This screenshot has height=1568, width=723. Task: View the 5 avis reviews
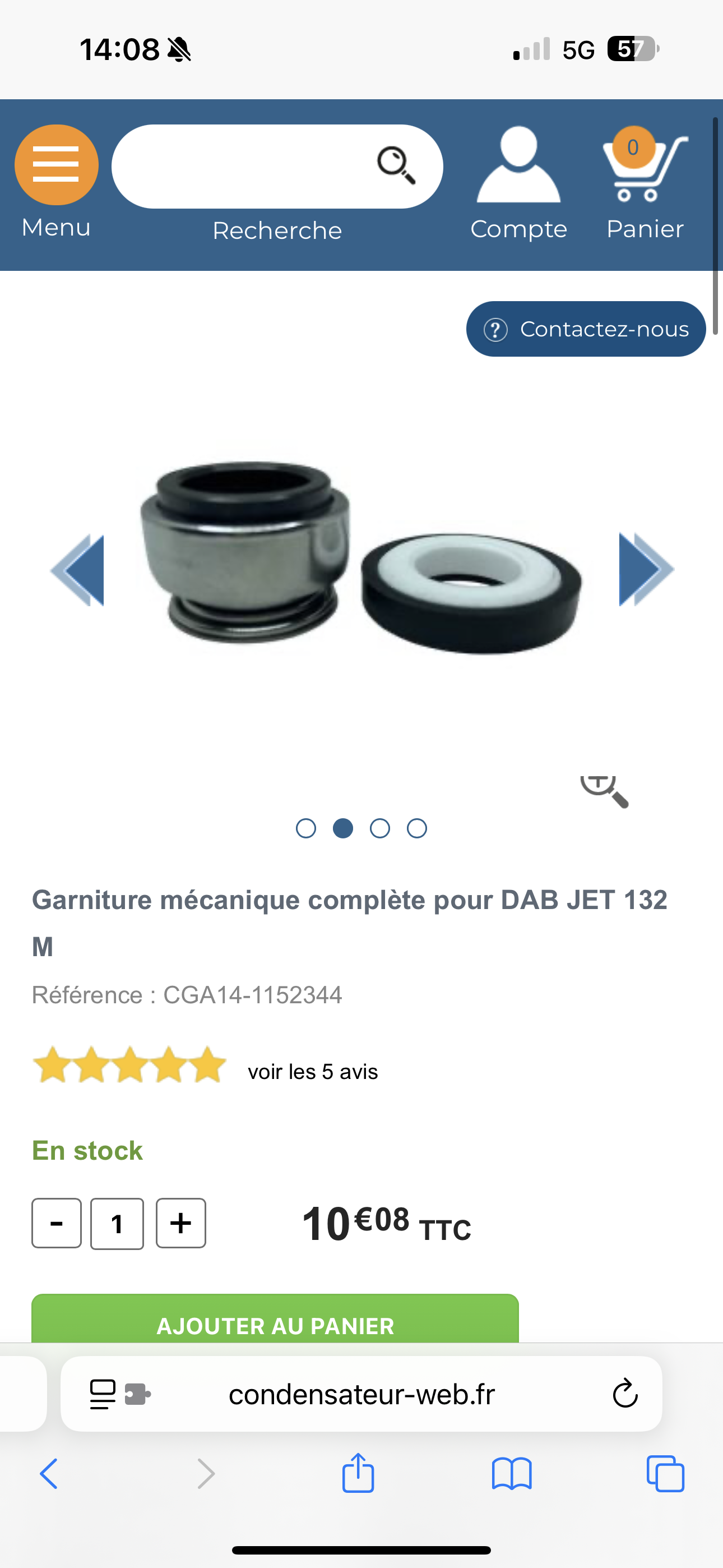(x=313, y=1071)
